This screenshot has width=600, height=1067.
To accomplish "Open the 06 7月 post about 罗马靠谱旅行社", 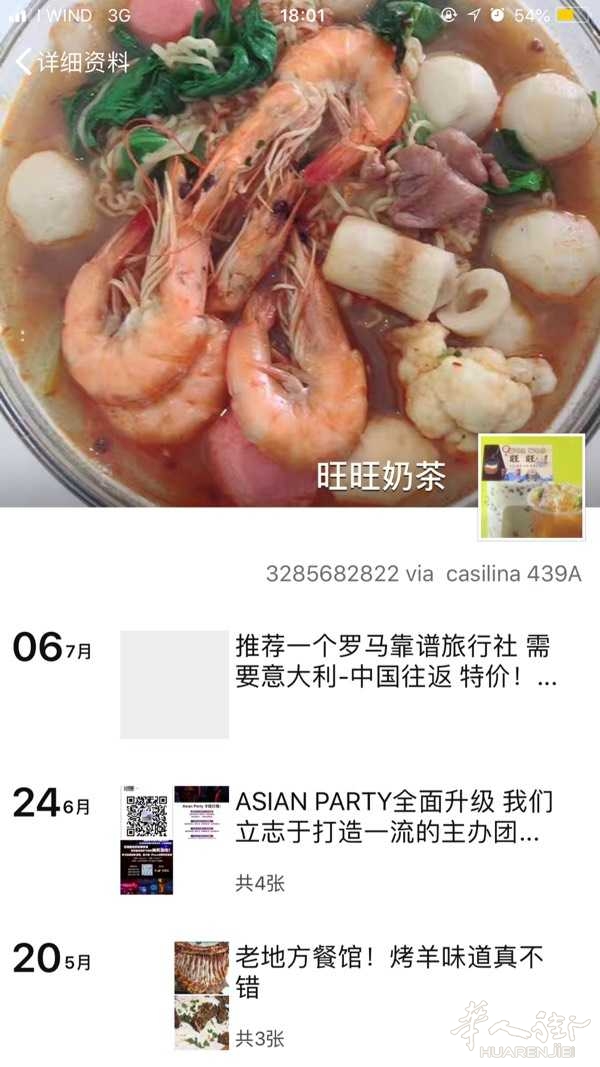I will [393, 661].
